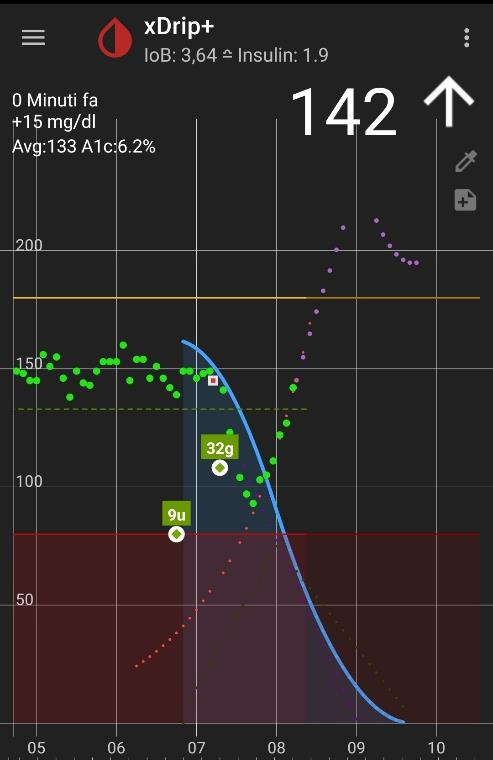Tap the syringe treatment entry icon
The width and height of the screenshot is (493, 760).
click(466, 161)
